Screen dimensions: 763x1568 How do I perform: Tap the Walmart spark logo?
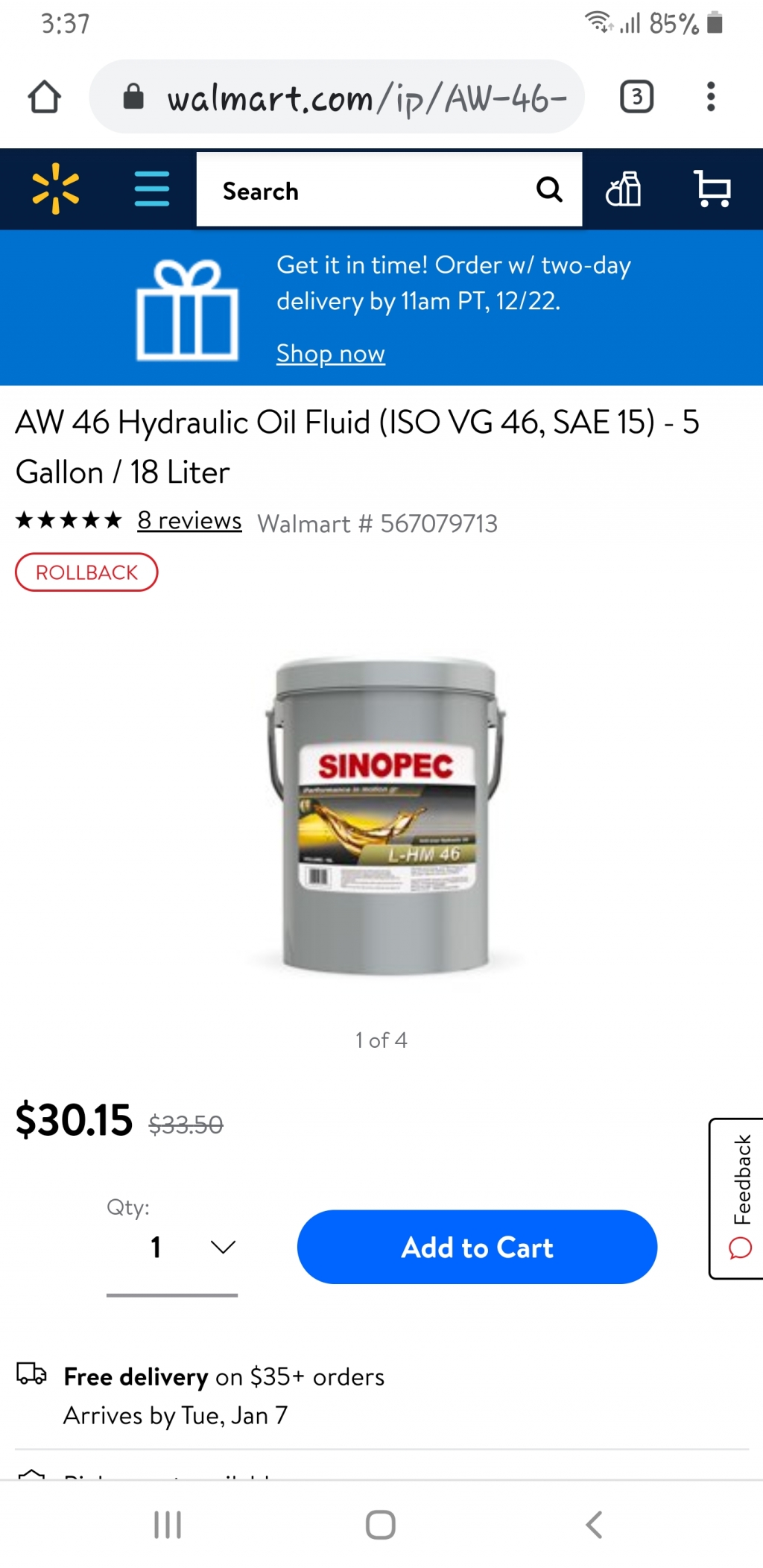(x=56, y=189)
